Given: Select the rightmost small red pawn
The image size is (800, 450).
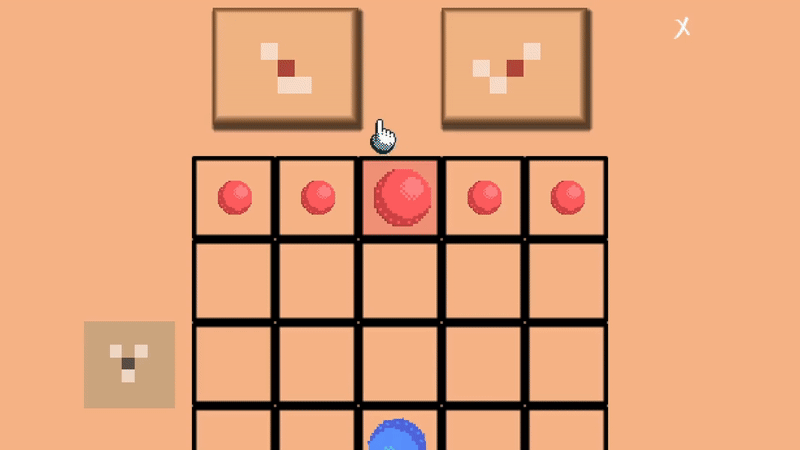Looking at the screenshot, I should coord(567,197).
